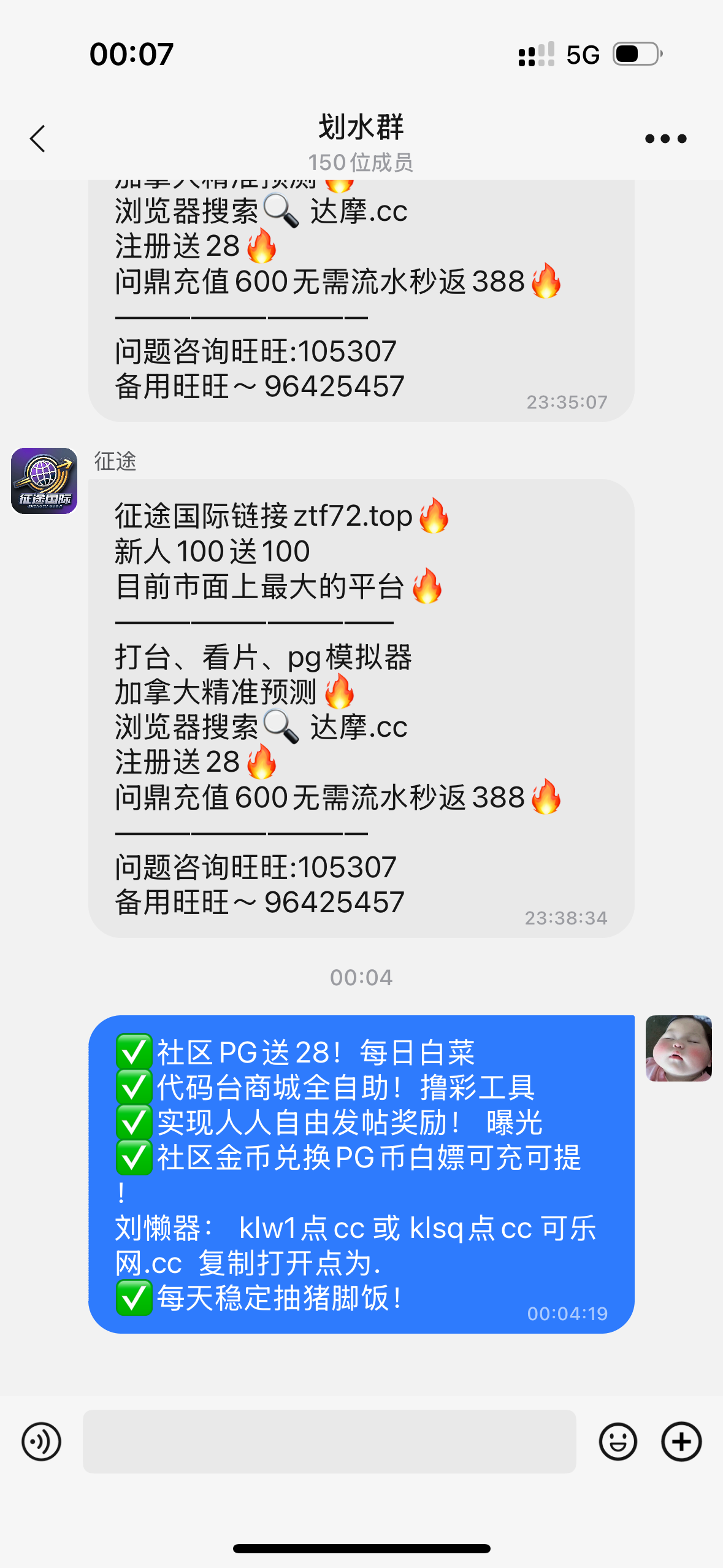Open the three-dot group options menu
This screenshot has height=1568, width=723.
[x=665, y=139]
